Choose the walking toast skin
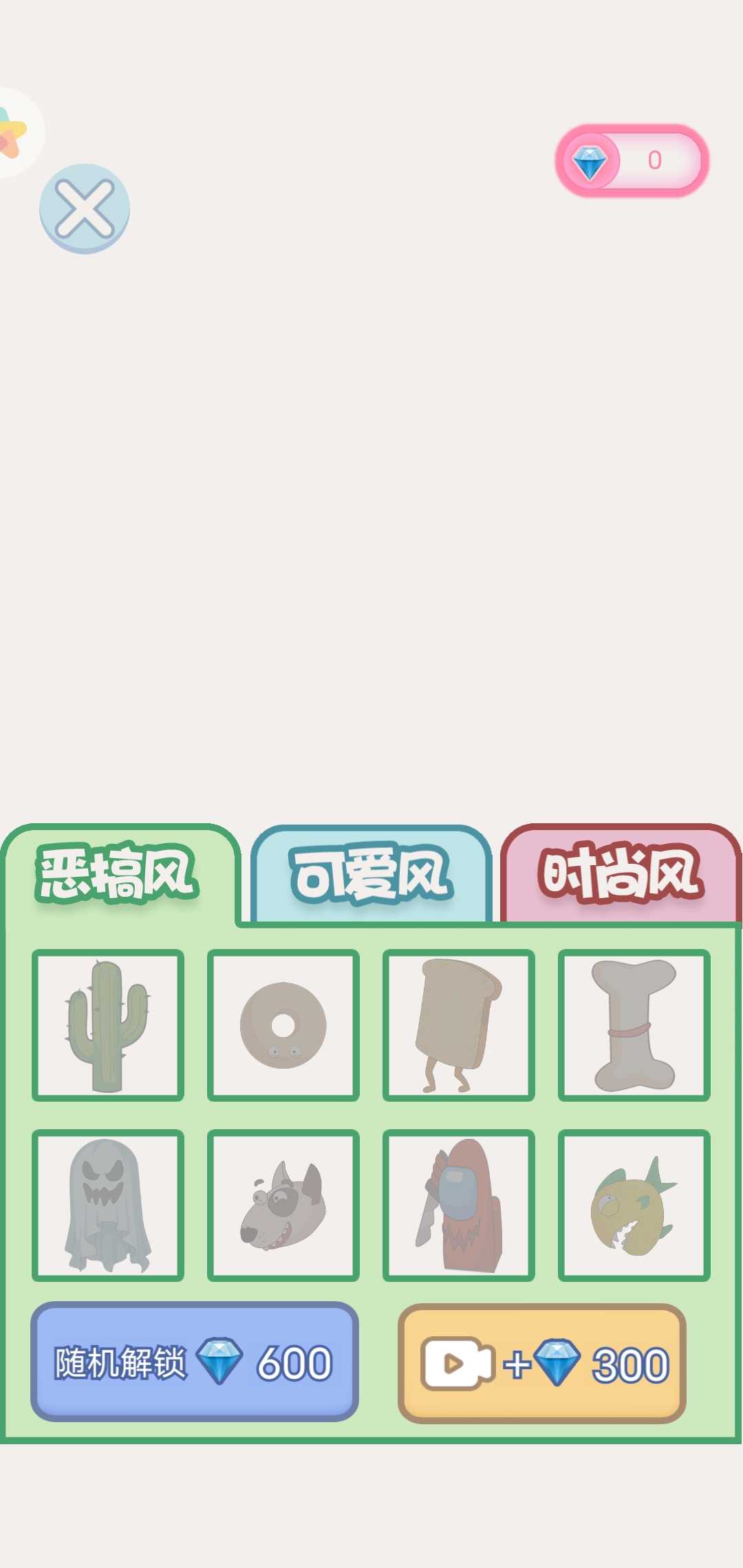The image size is (743, 1568). tap(457, 1027)
